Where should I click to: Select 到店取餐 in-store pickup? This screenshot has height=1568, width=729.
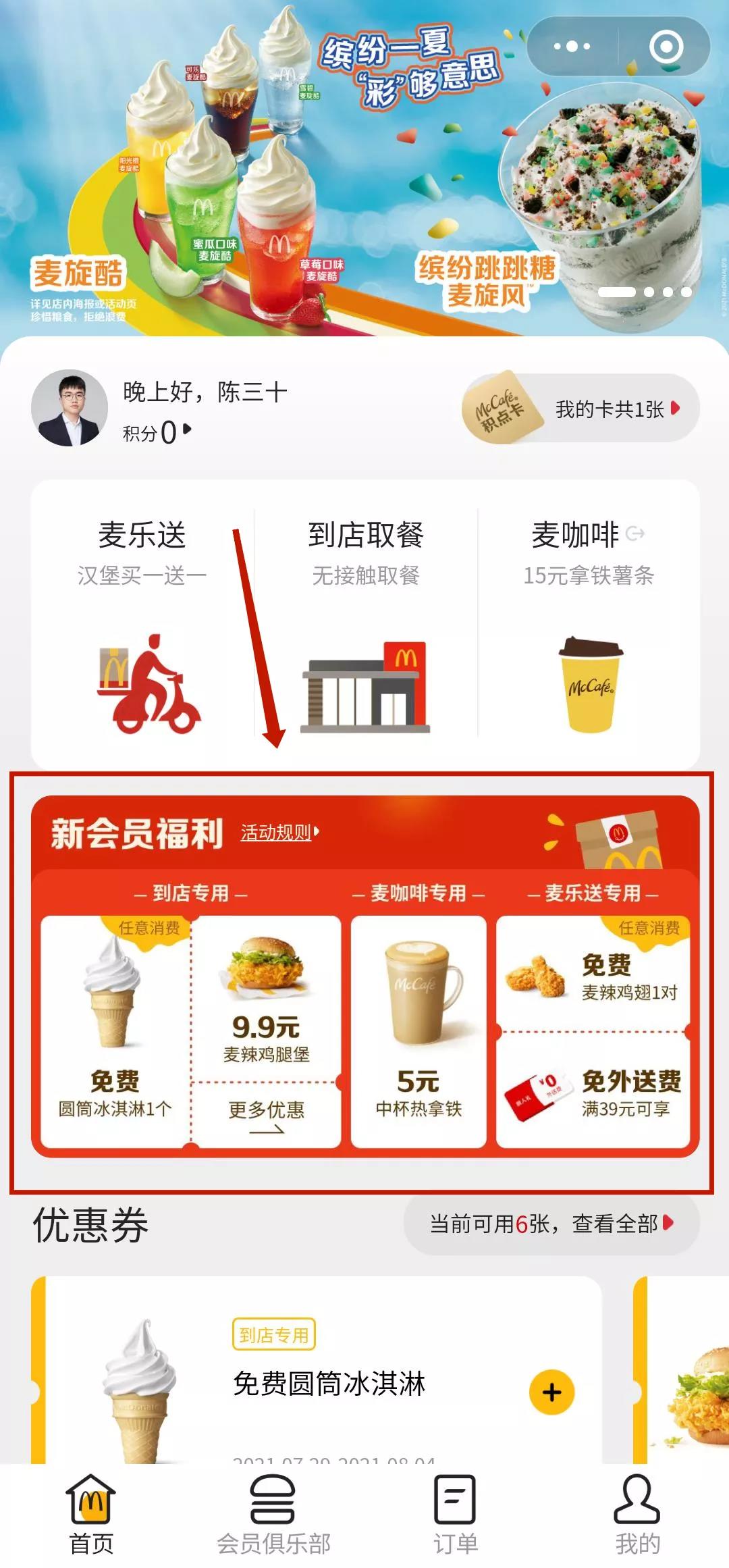[365, 625]
